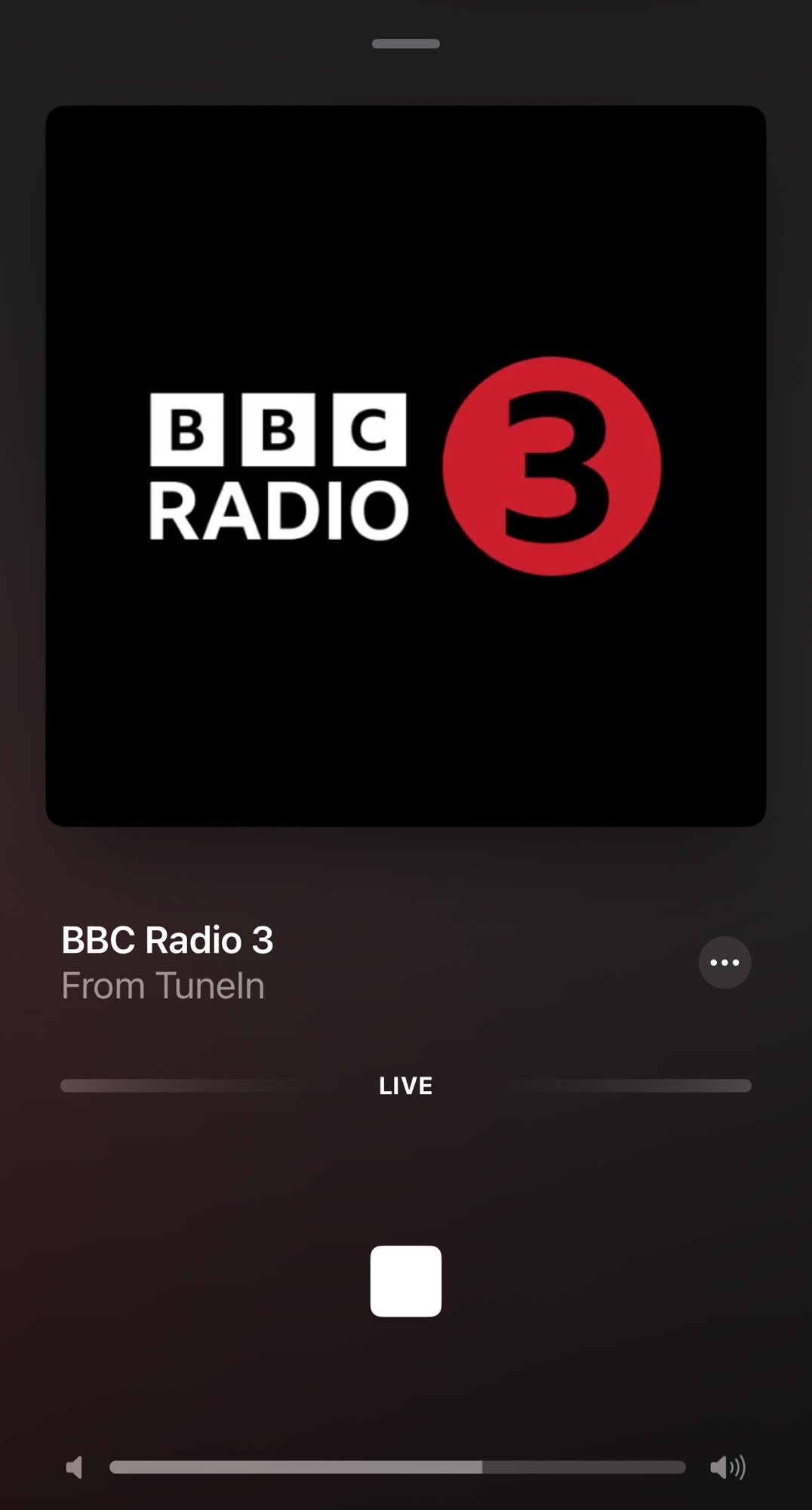Stop the BBC Radio 3 live stream
Viewport: 812px width, 1510px height.
pyautogui.click(x=406, y=1281)
